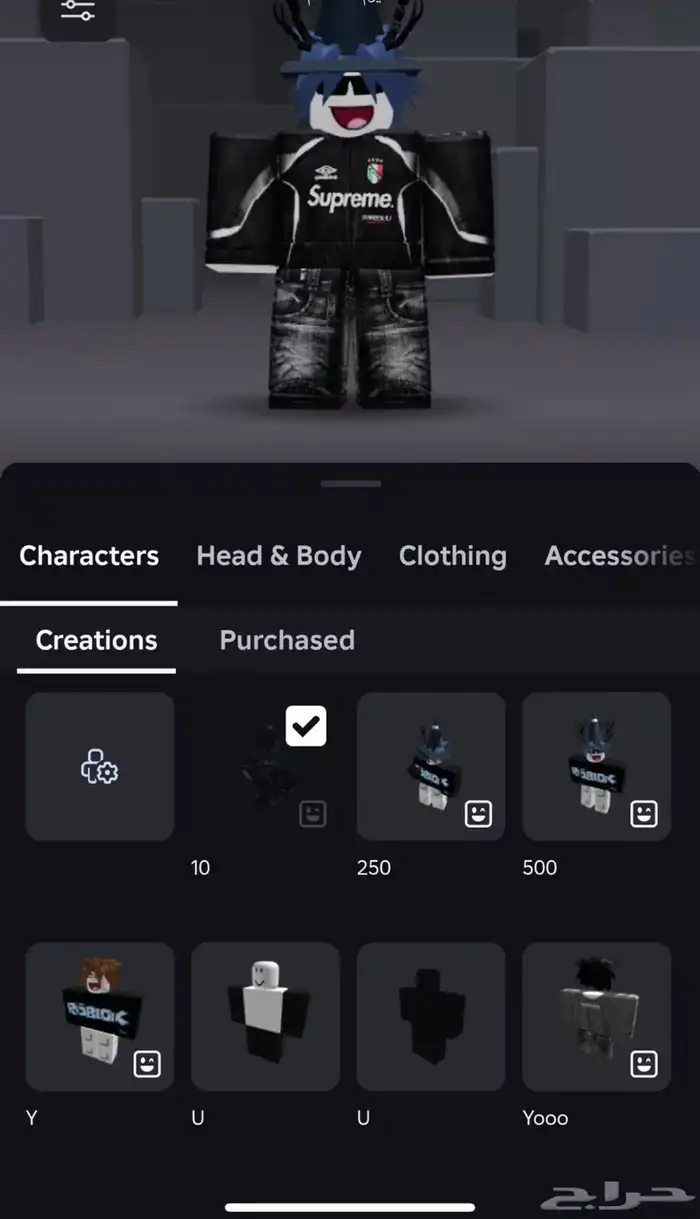Equip the character named 500
Image resolution: width=700 pixels, height=1219 pixels.
point(596,767)
